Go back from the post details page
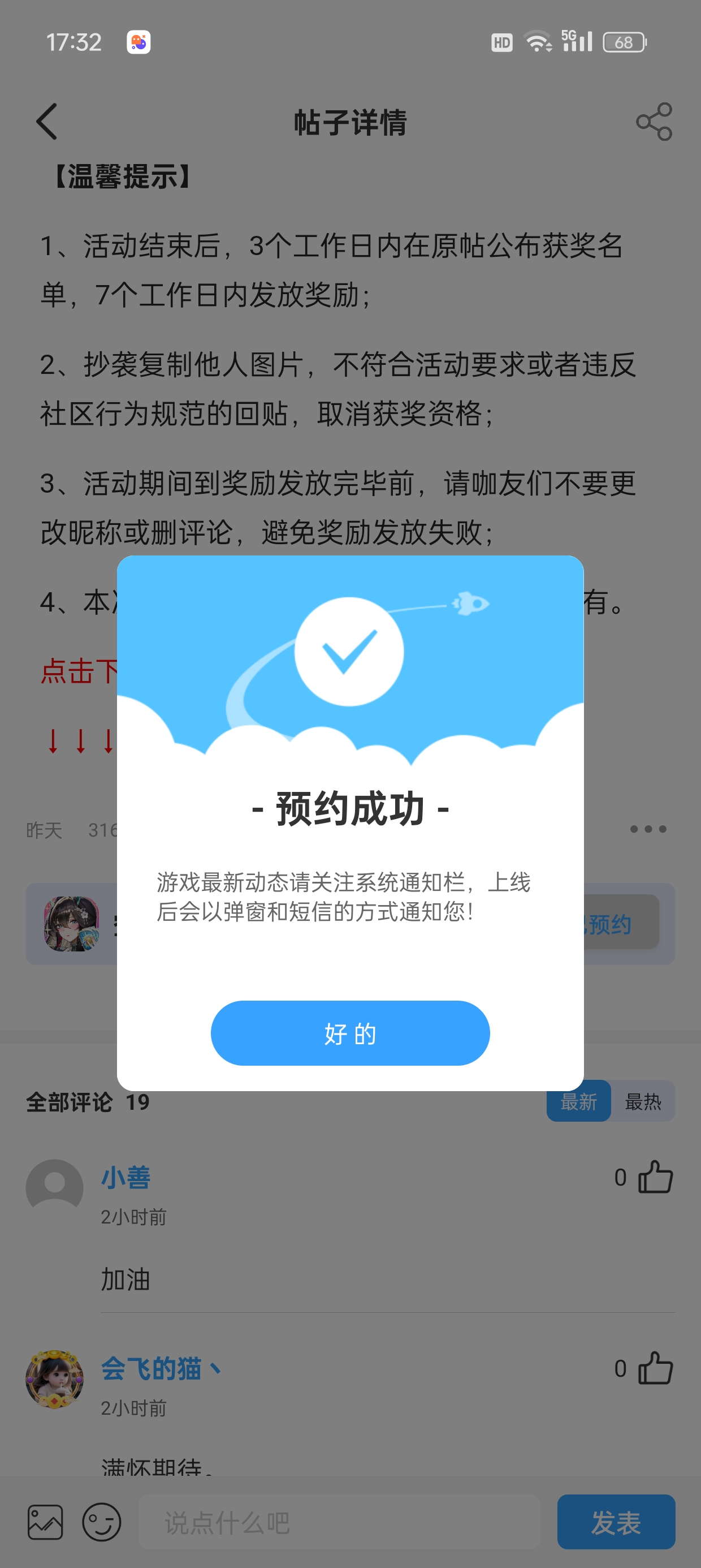The width and height of the screenshot is (701, 1568). tap(47, 122)
